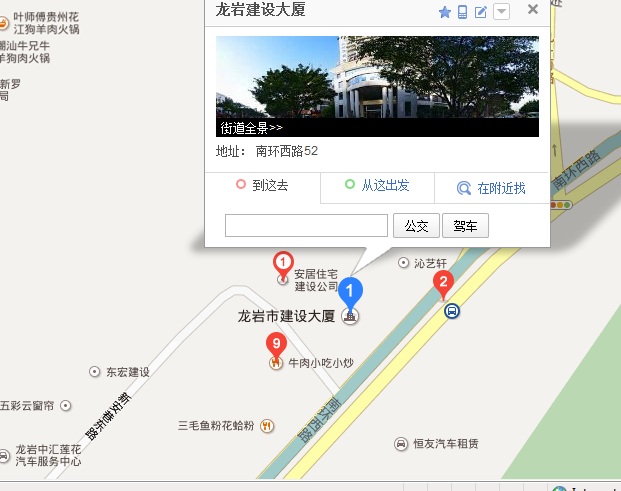Tap the edit icon in the info window

(x=481, y=12)
